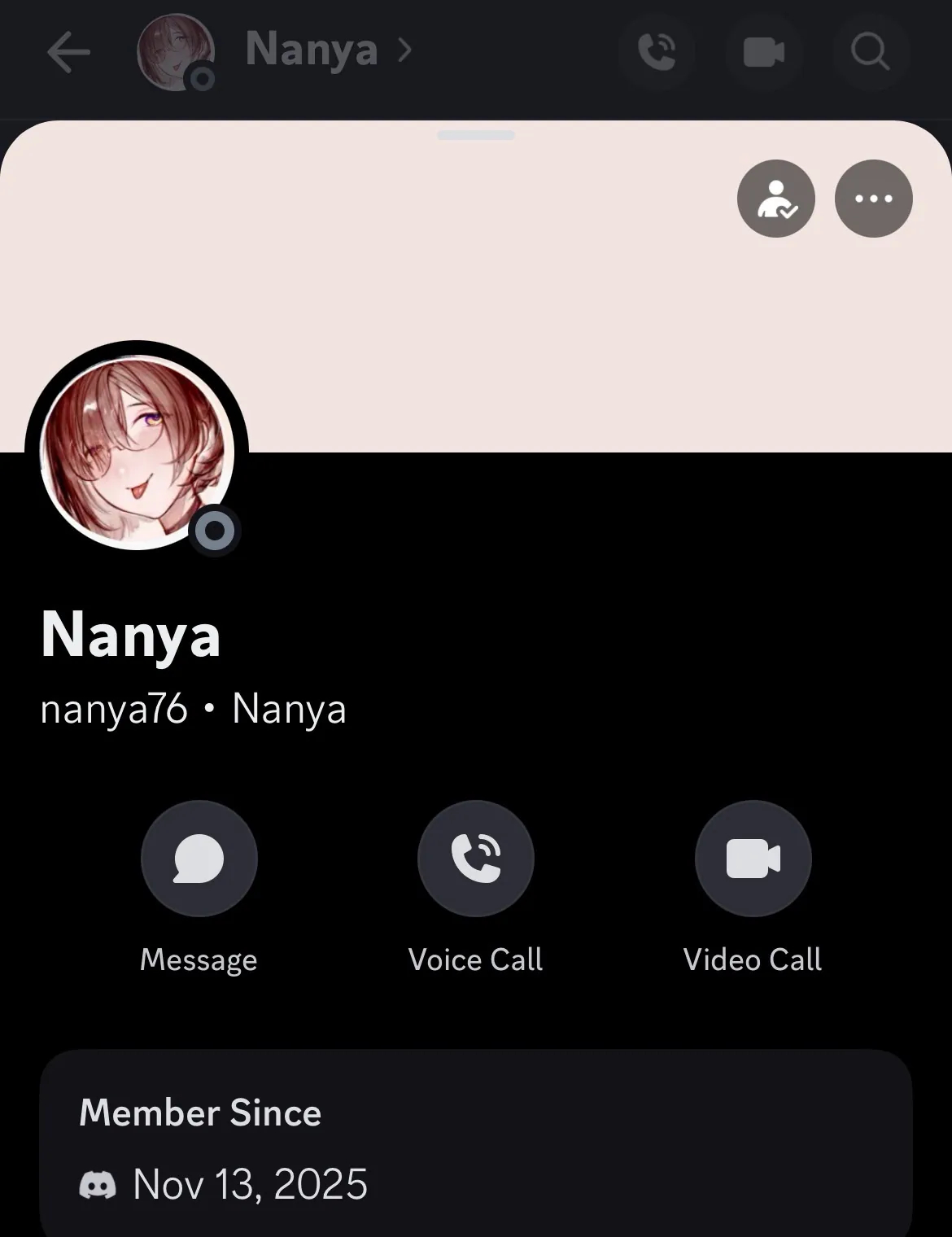The height and width of the screenshot is (1237, 952).
Task: Start a video call from the top bar
Action: coord(764,53)
